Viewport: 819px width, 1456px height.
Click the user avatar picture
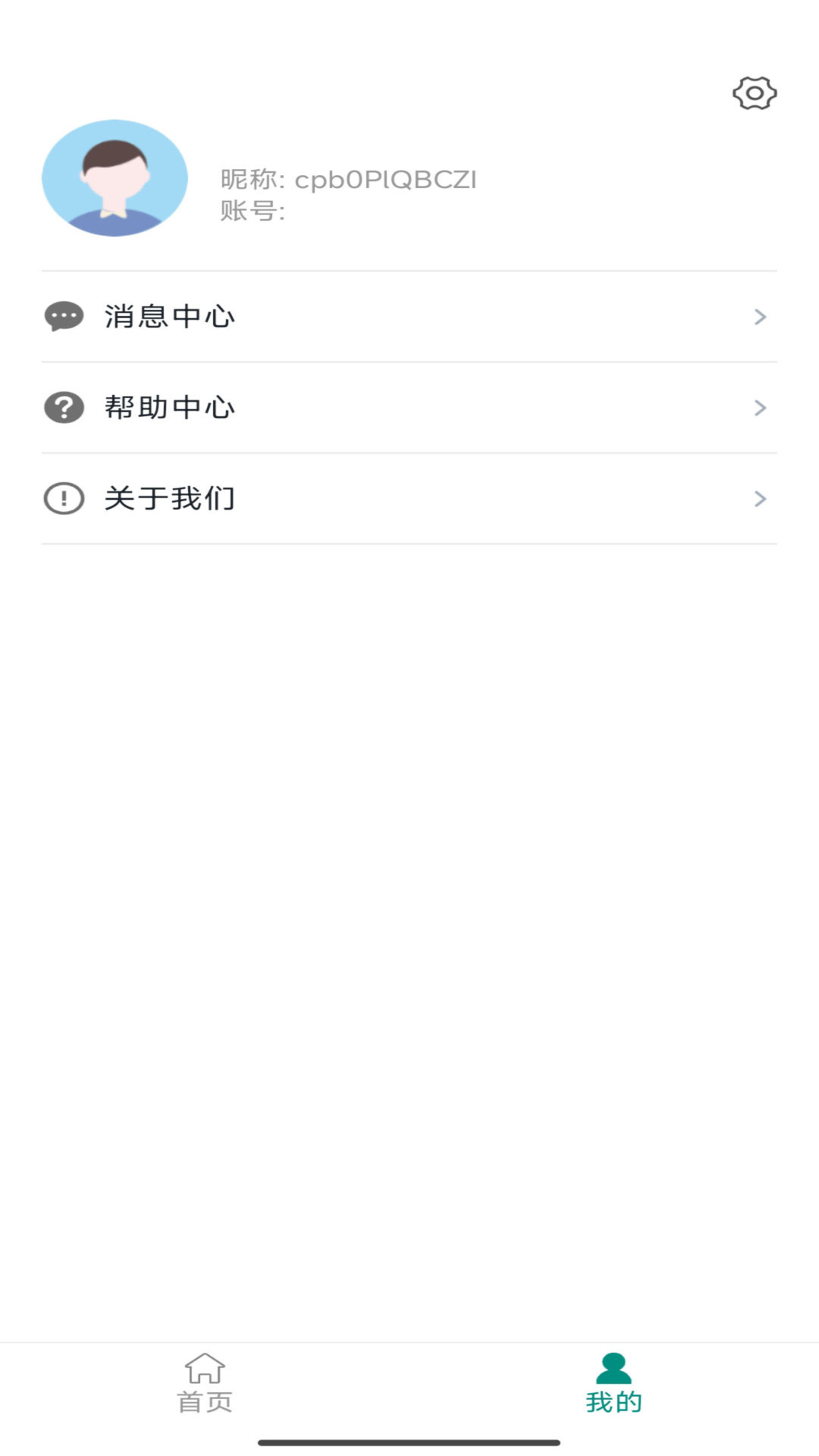pos(115,178)
